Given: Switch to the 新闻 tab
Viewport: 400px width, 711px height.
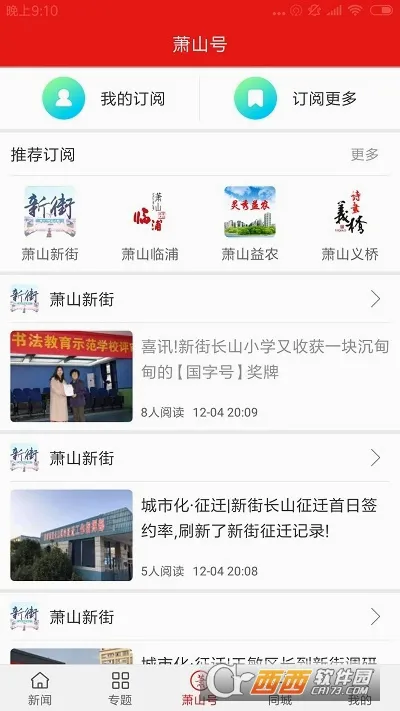Looking at the screenshot, I should [40, 688].
